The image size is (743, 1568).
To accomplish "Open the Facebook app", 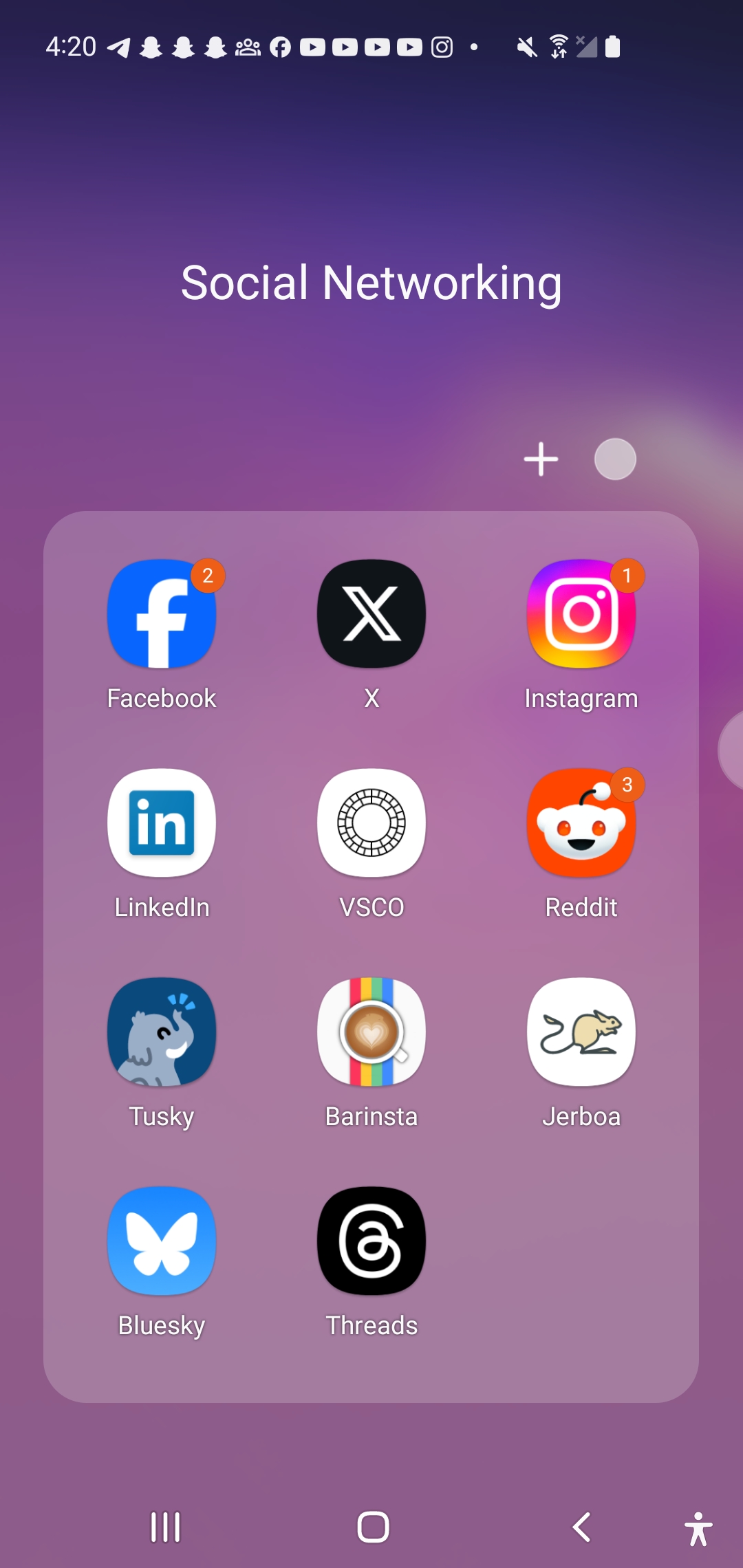I will click(x=162, y=614).
